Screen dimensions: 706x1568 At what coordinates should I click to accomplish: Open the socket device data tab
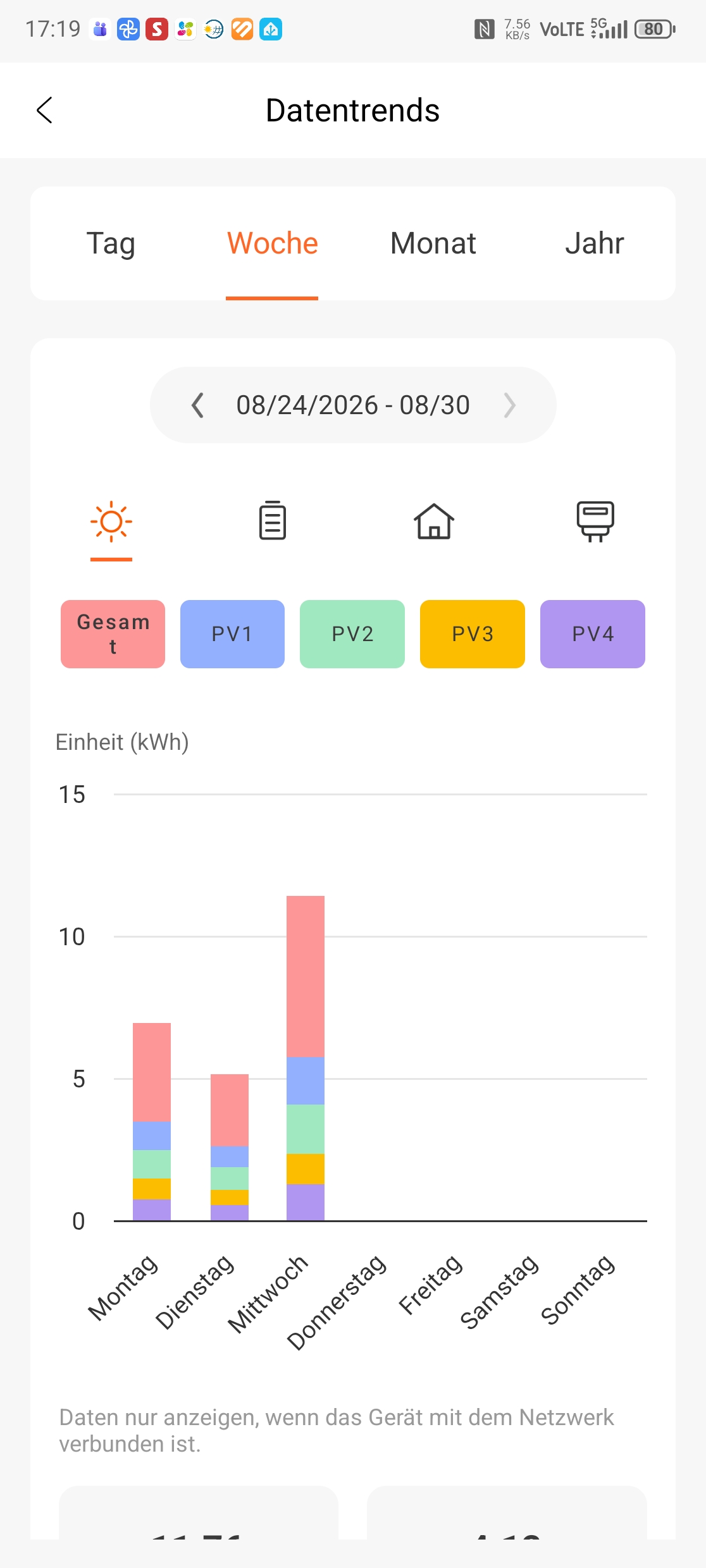coord(595,522)
